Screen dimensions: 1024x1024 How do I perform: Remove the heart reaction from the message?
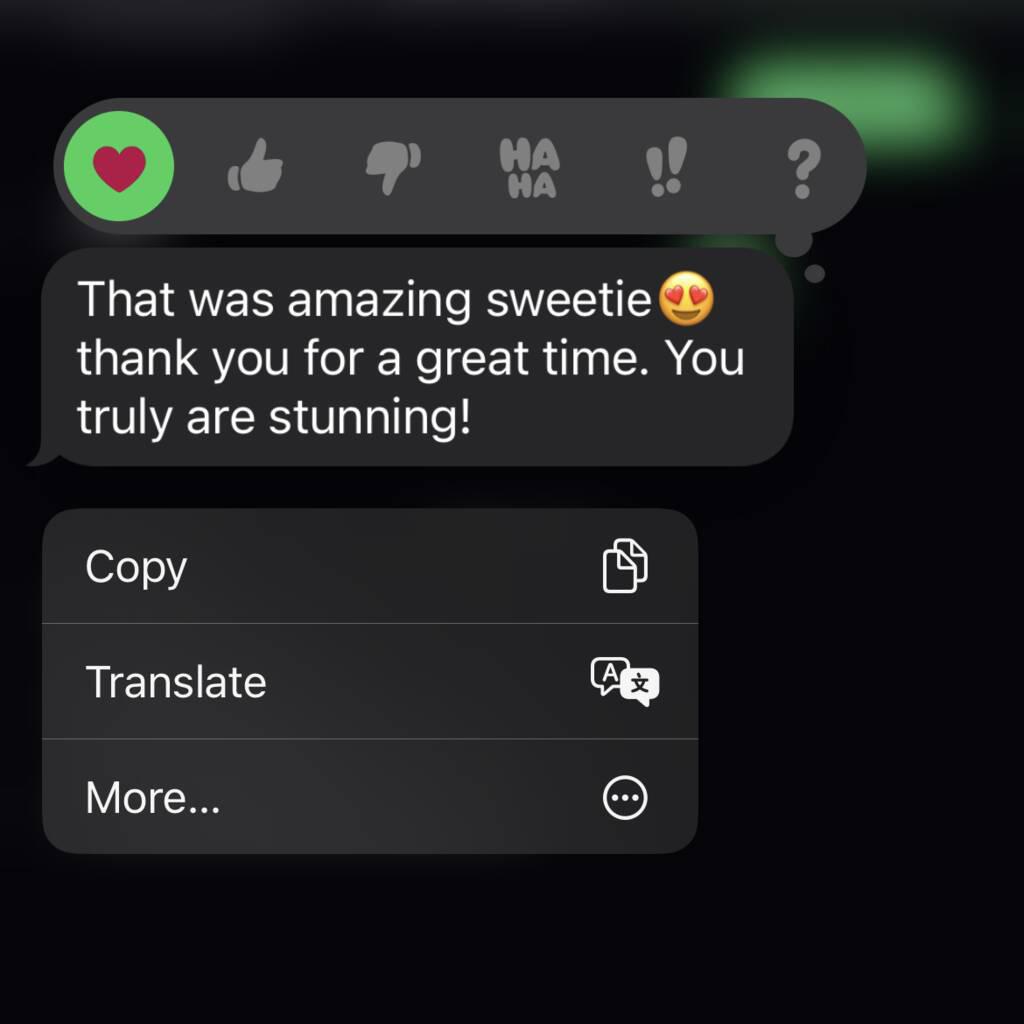tap(119, 166)
